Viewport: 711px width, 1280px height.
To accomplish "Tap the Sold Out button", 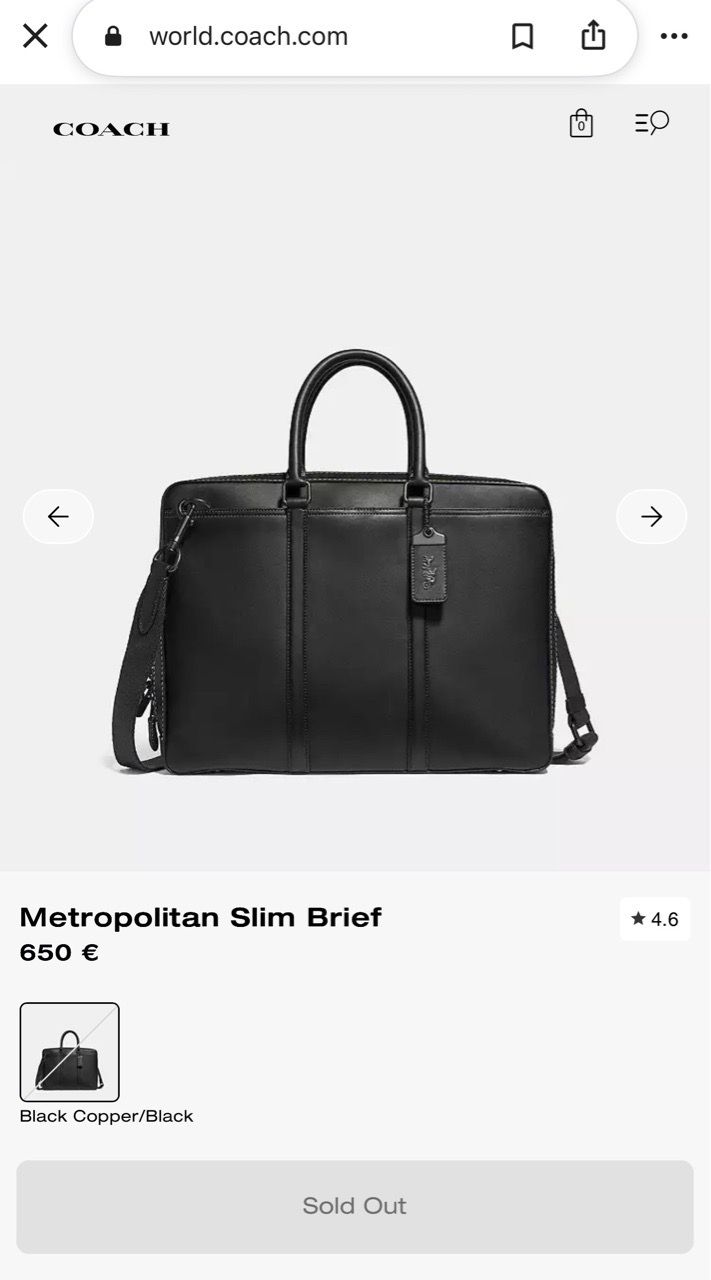I will pyautogui.click(x=355, y=1206).
